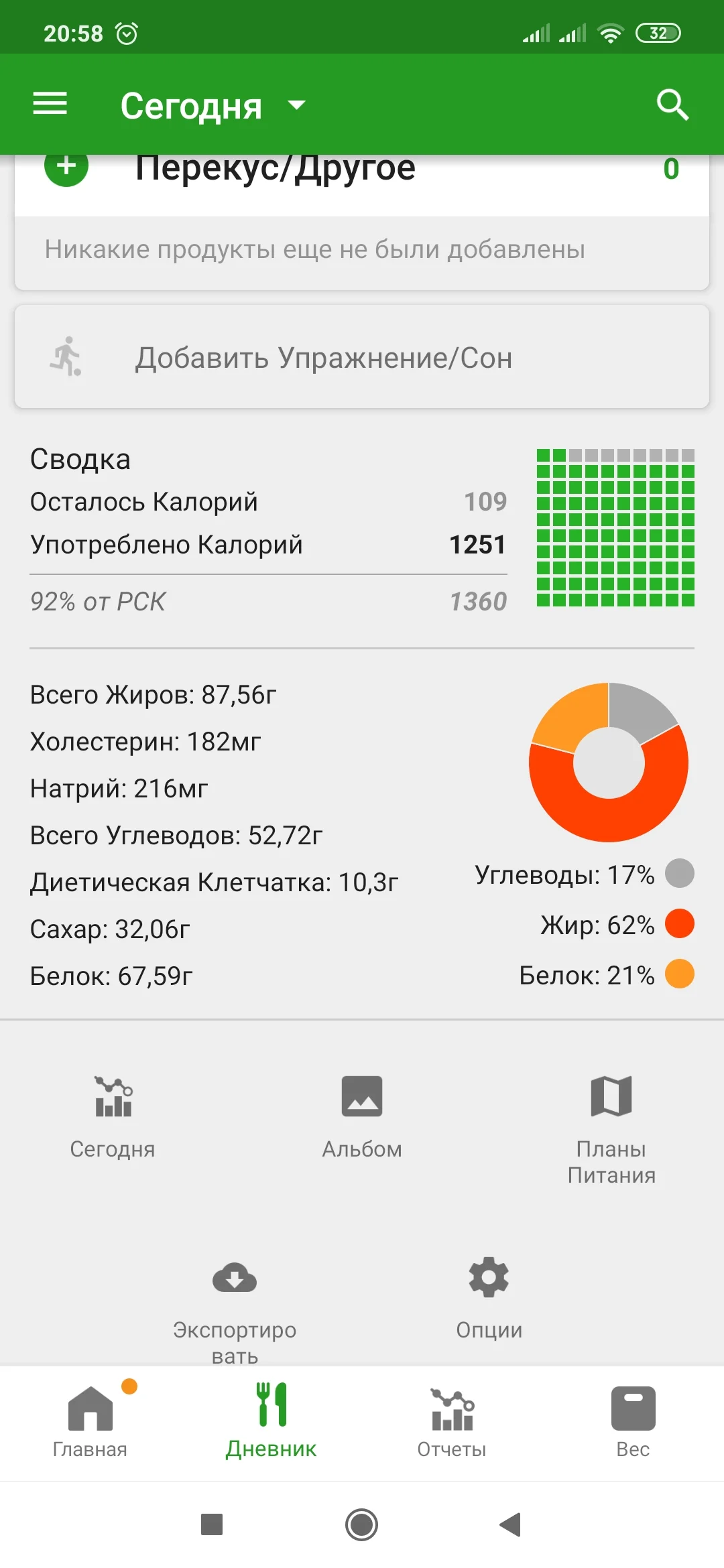Open the navigation hamburger menu
Screen dimensions: 724x1568
49,104
